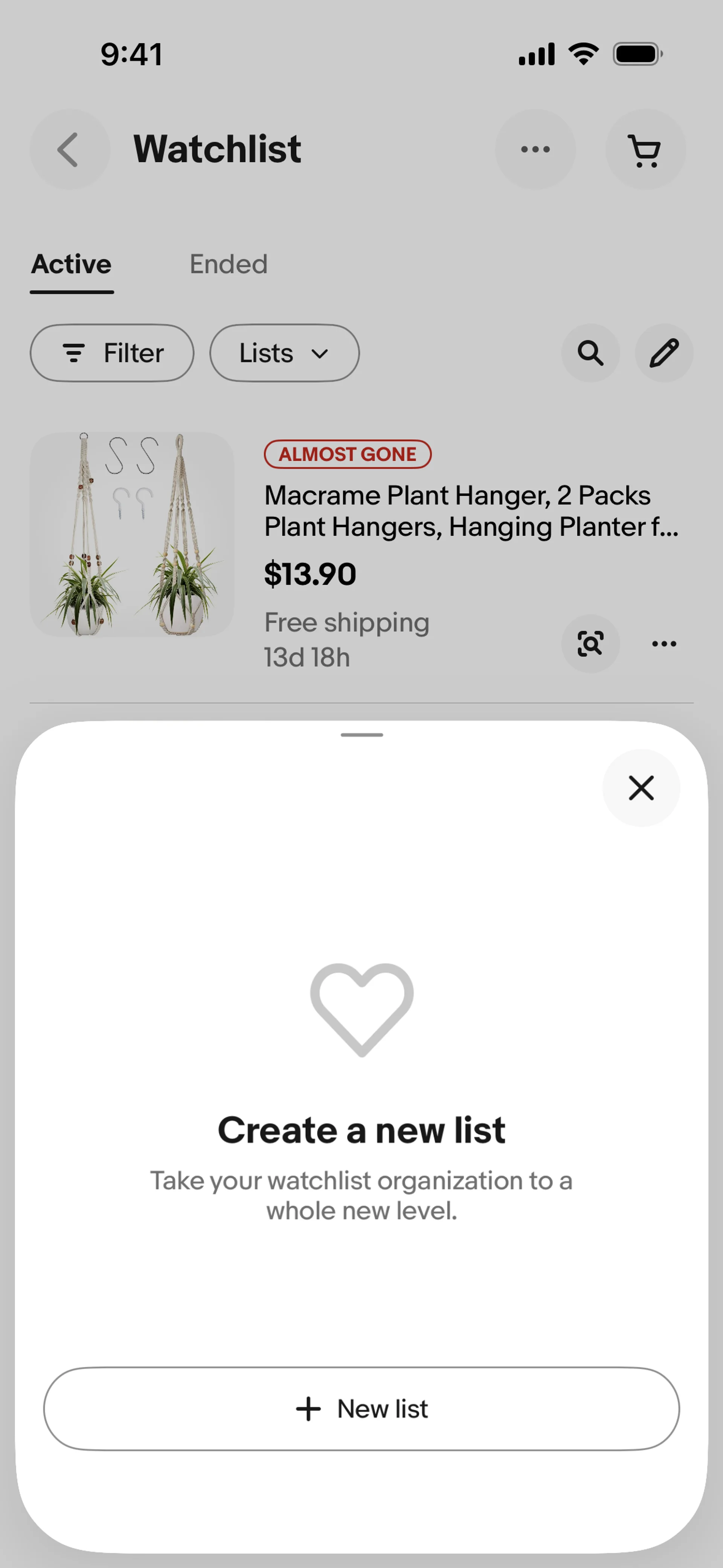The width and height of the screenshot is (723, 1568).
Task: Expand the Lists dropdown
Action: pos(284,353)
